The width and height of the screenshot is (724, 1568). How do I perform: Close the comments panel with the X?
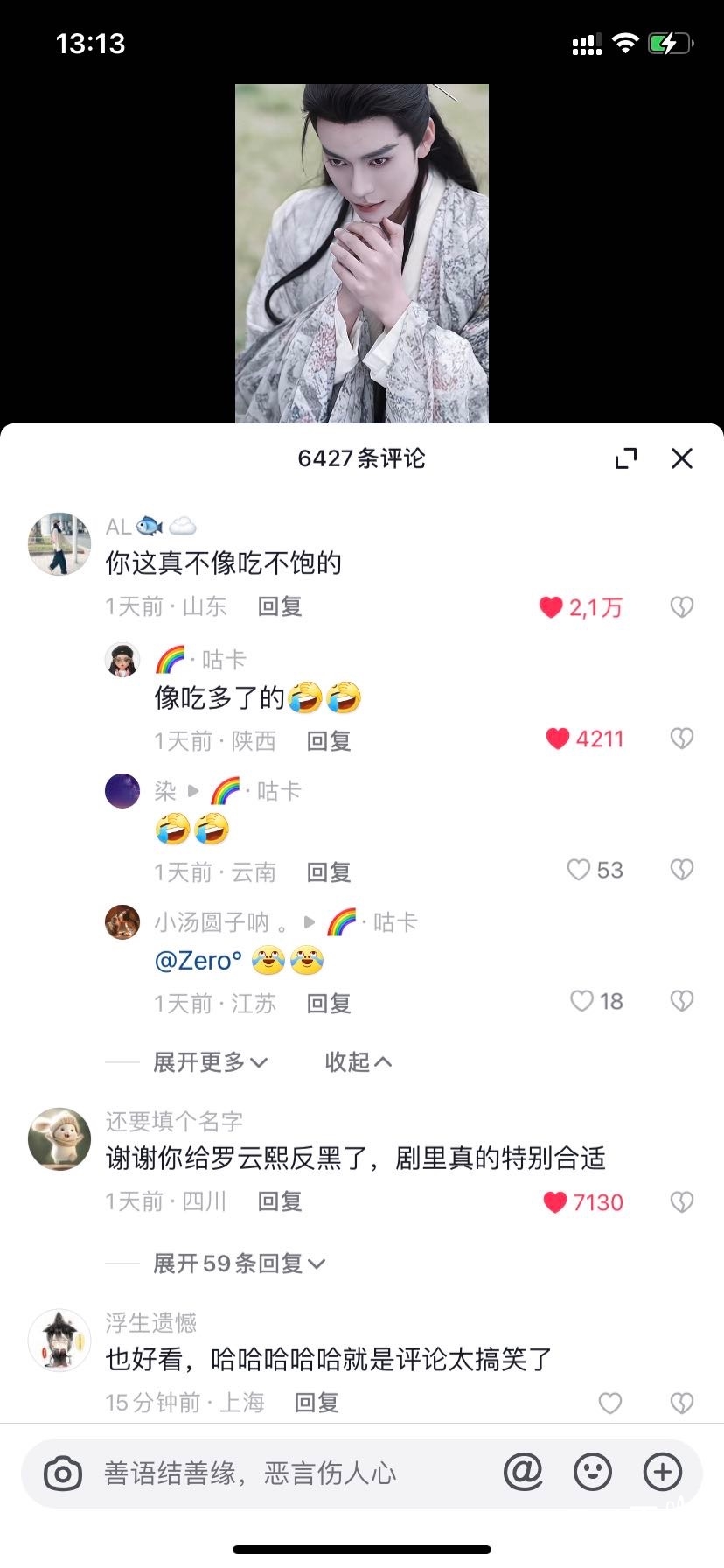[682, 458]
